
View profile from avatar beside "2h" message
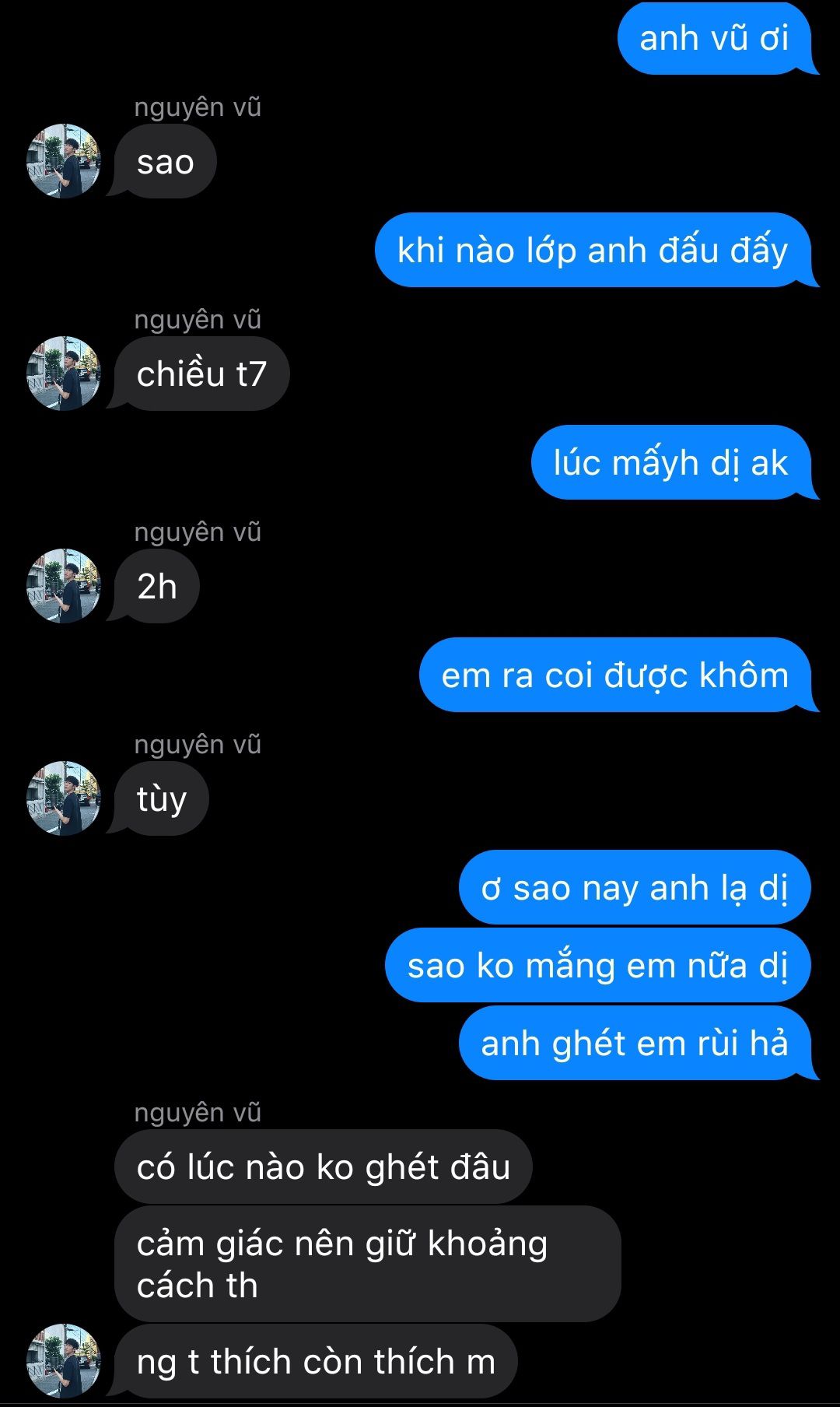[64, 586]
